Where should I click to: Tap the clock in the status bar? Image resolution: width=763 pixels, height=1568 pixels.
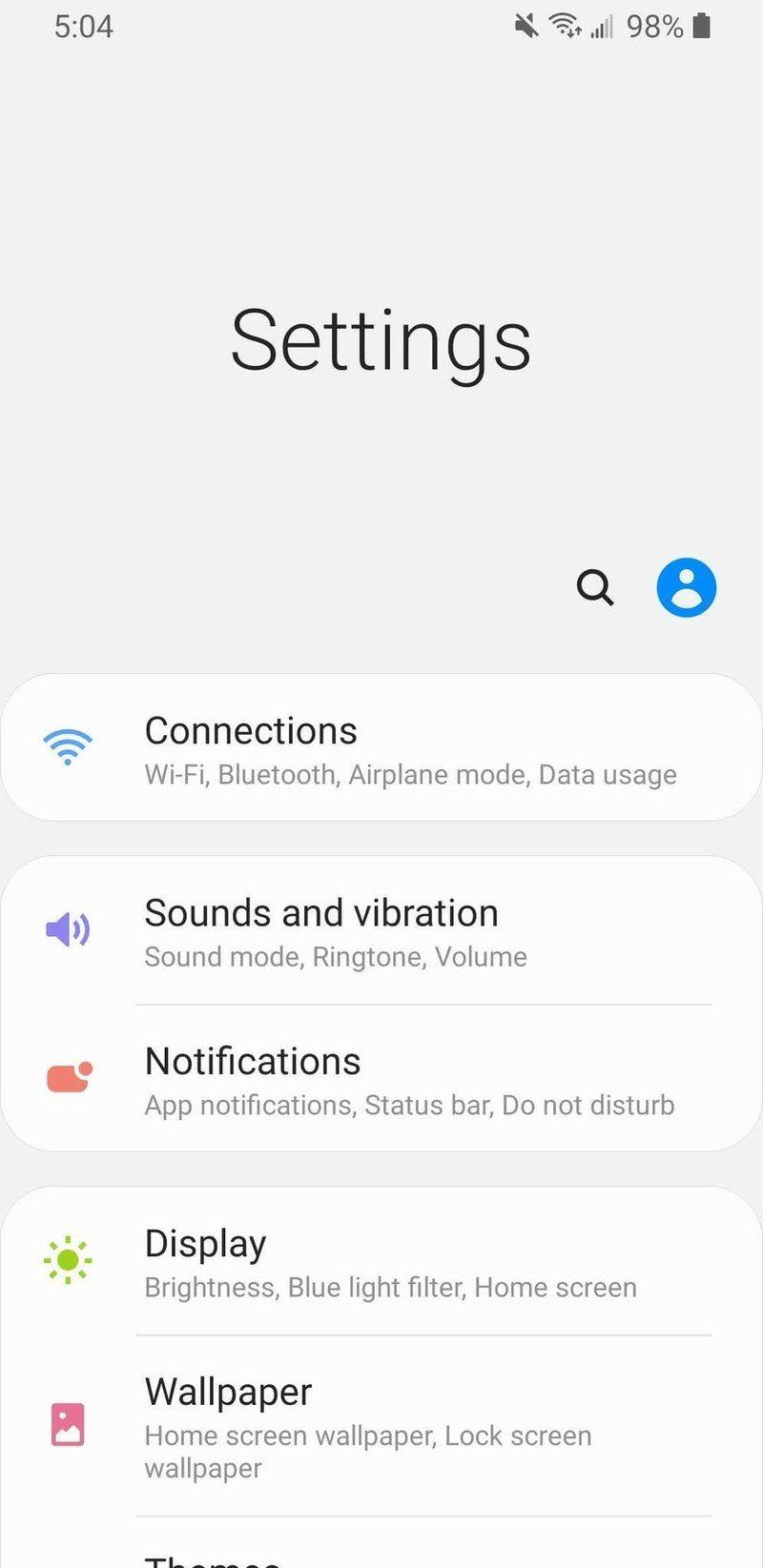click(82, 27)
